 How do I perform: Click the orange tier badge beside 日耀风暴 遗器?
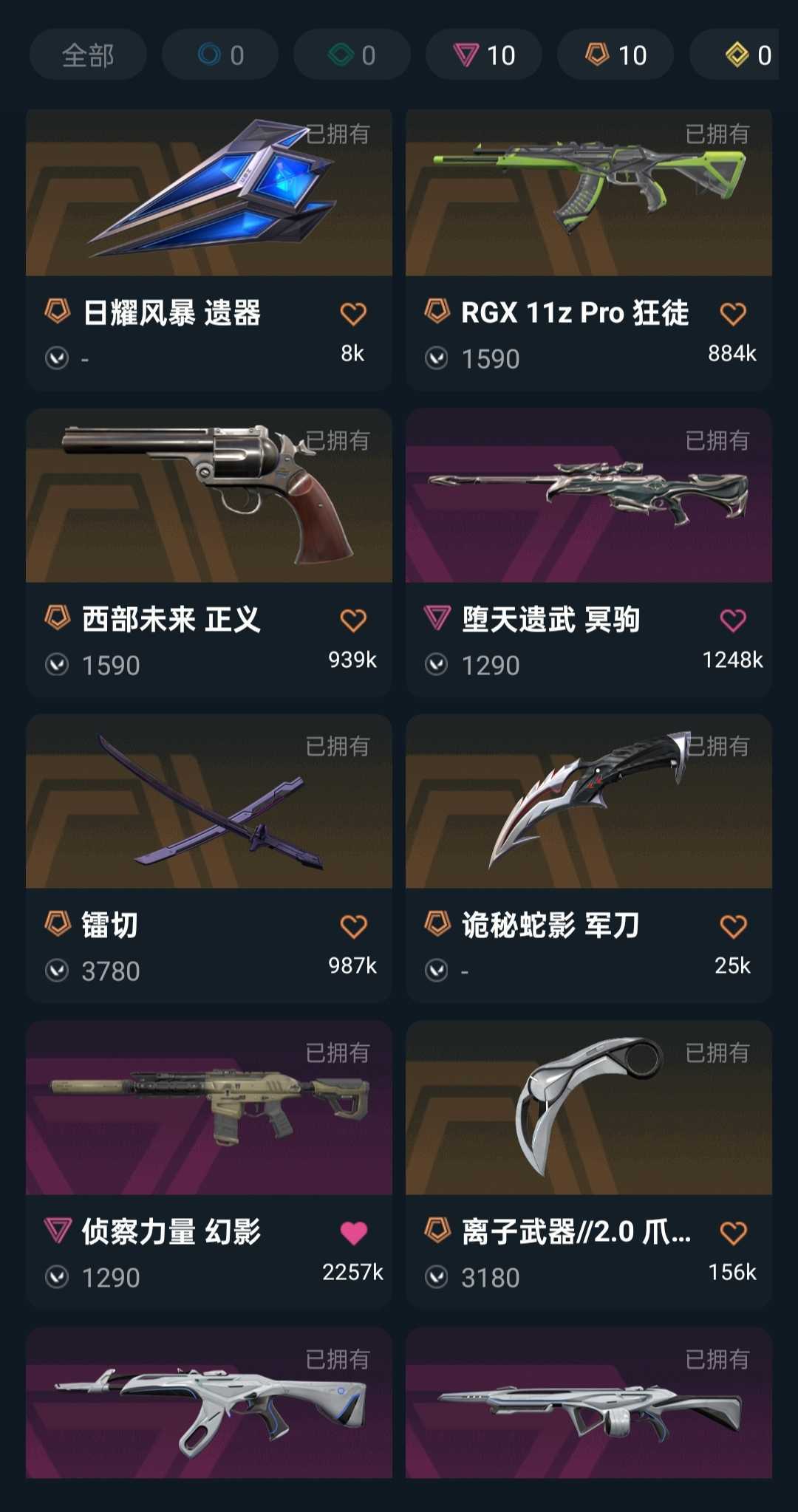pos(57,312)
